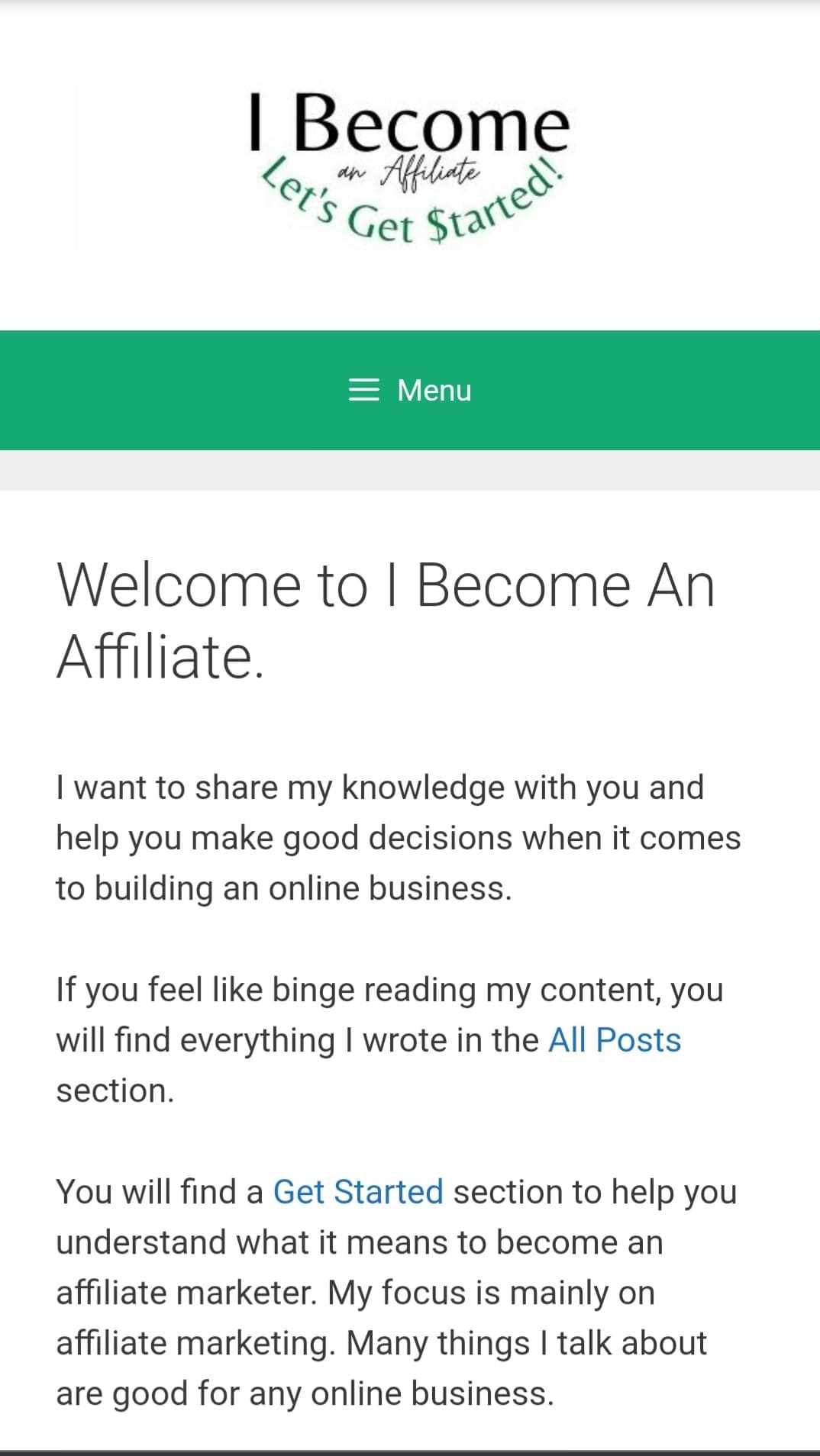Open the All Posts link

click(x=615, y=1040)
